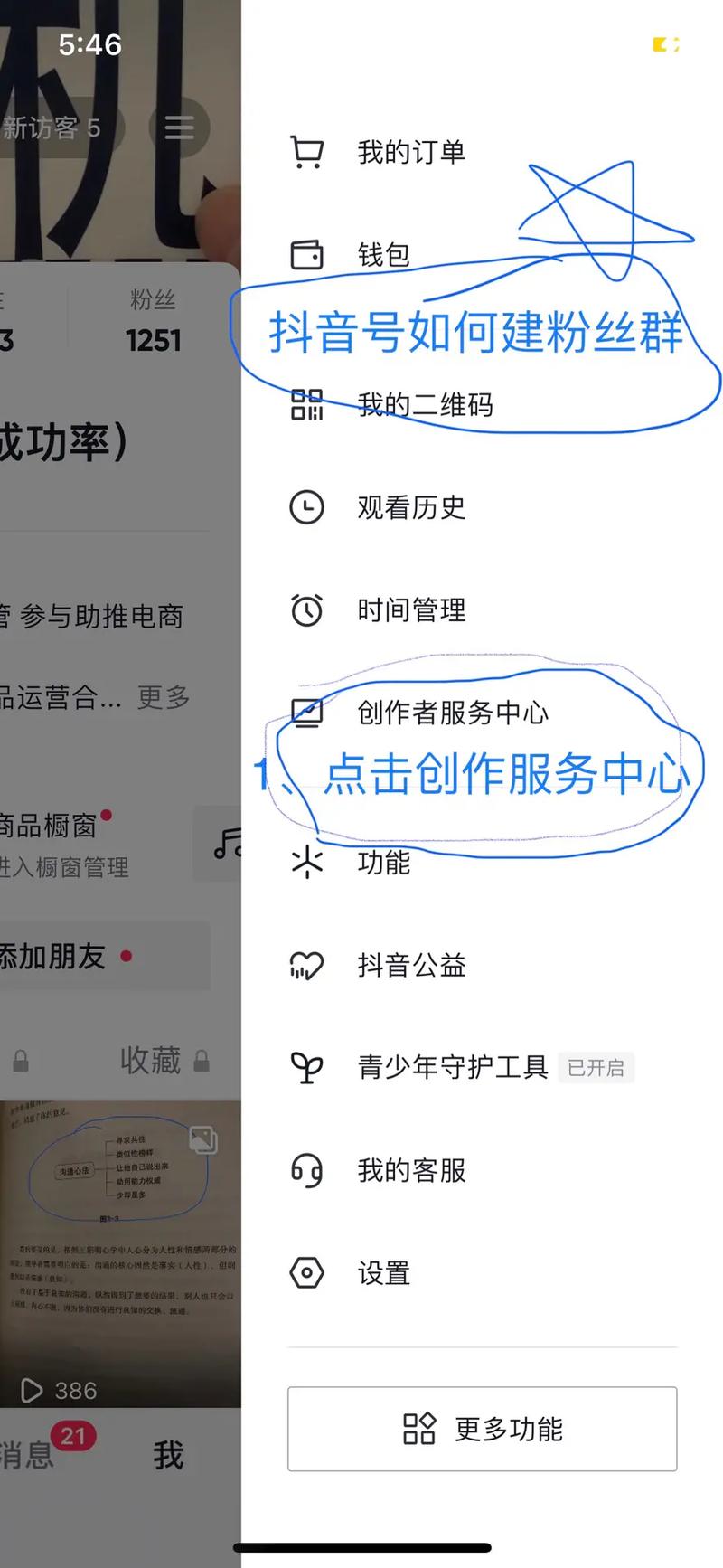The height and width of the screenshot is (1568, 723).
Task: Open My QR code (我的二维码)
Action: click(x=425, y=404)
